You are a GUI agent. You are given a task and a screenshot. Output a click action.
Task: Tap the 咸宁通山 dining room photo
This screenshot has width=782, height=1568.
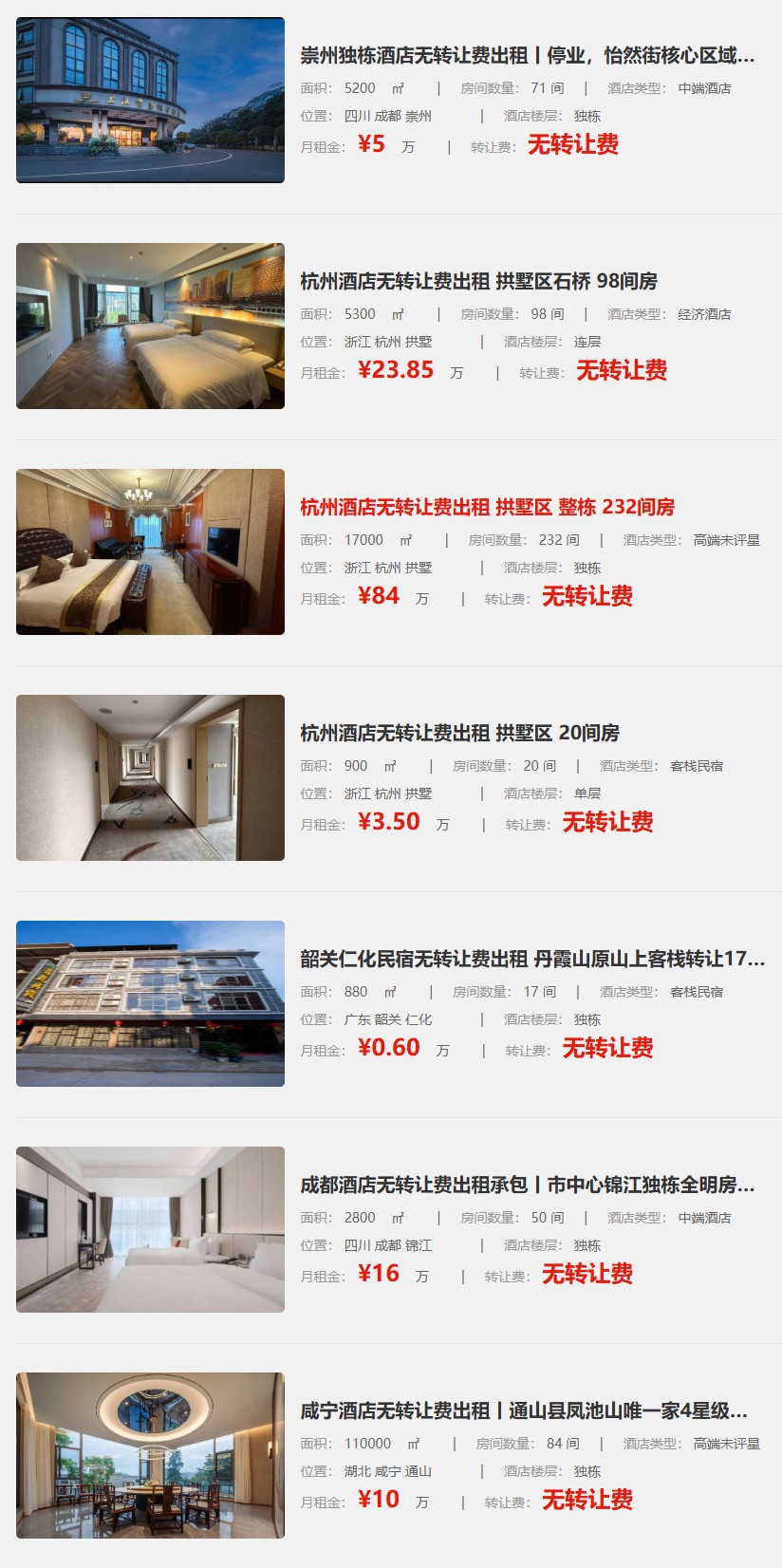tap(150, 1455)
